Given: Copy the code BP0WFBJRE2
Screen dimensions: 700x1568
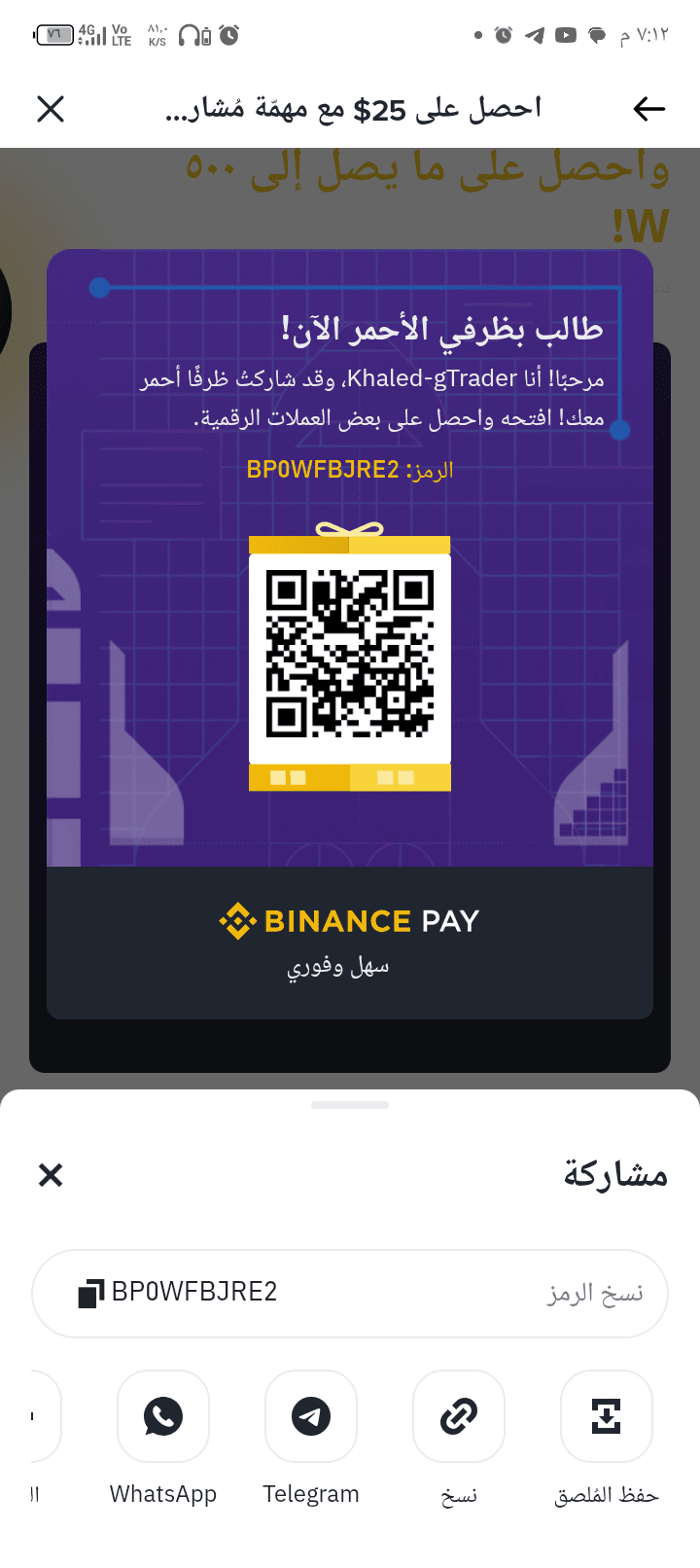Looking at the screenshot, I should click(x=350, y=1293).
